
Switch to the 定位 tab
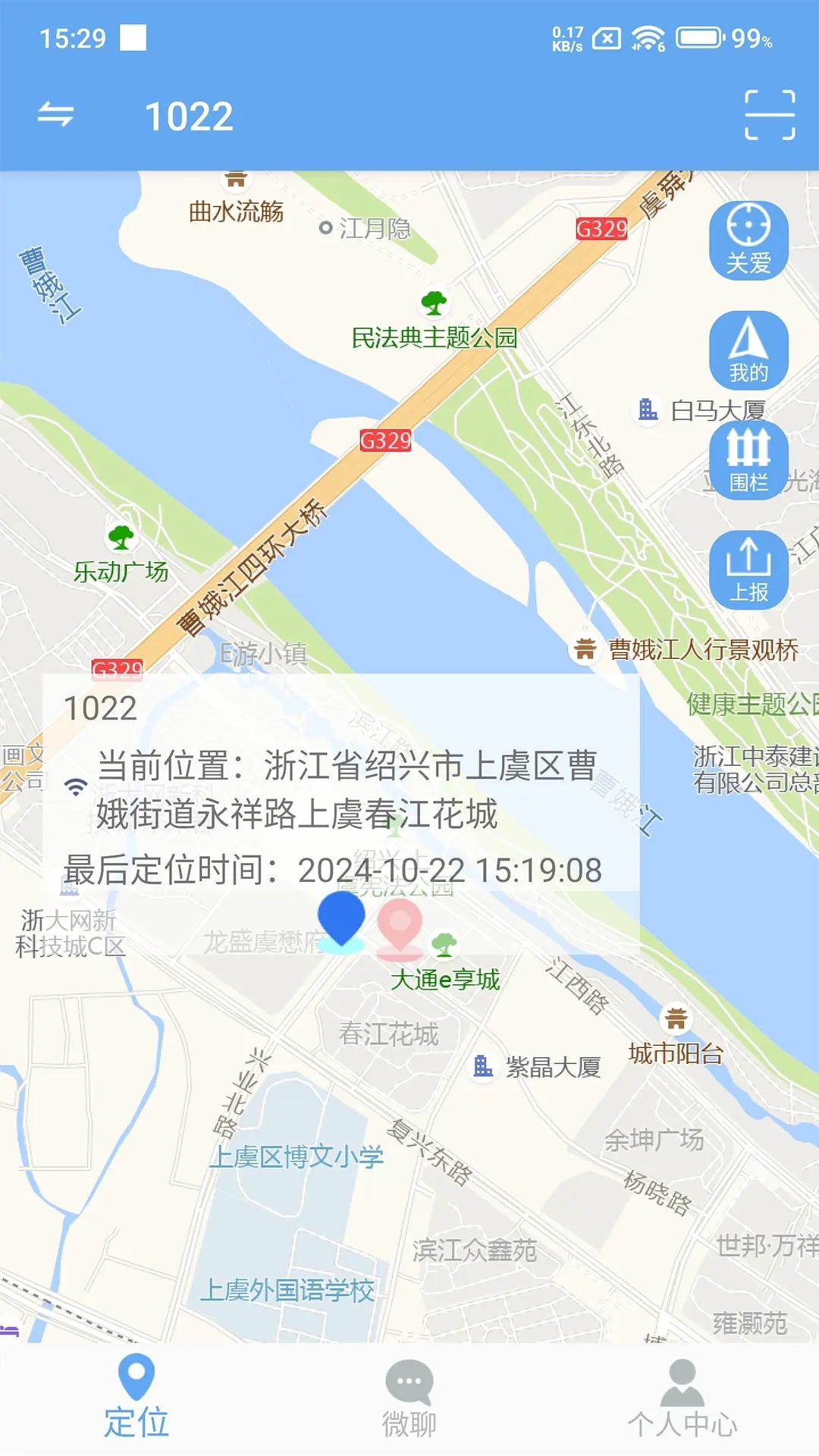tap(135, 1403)
